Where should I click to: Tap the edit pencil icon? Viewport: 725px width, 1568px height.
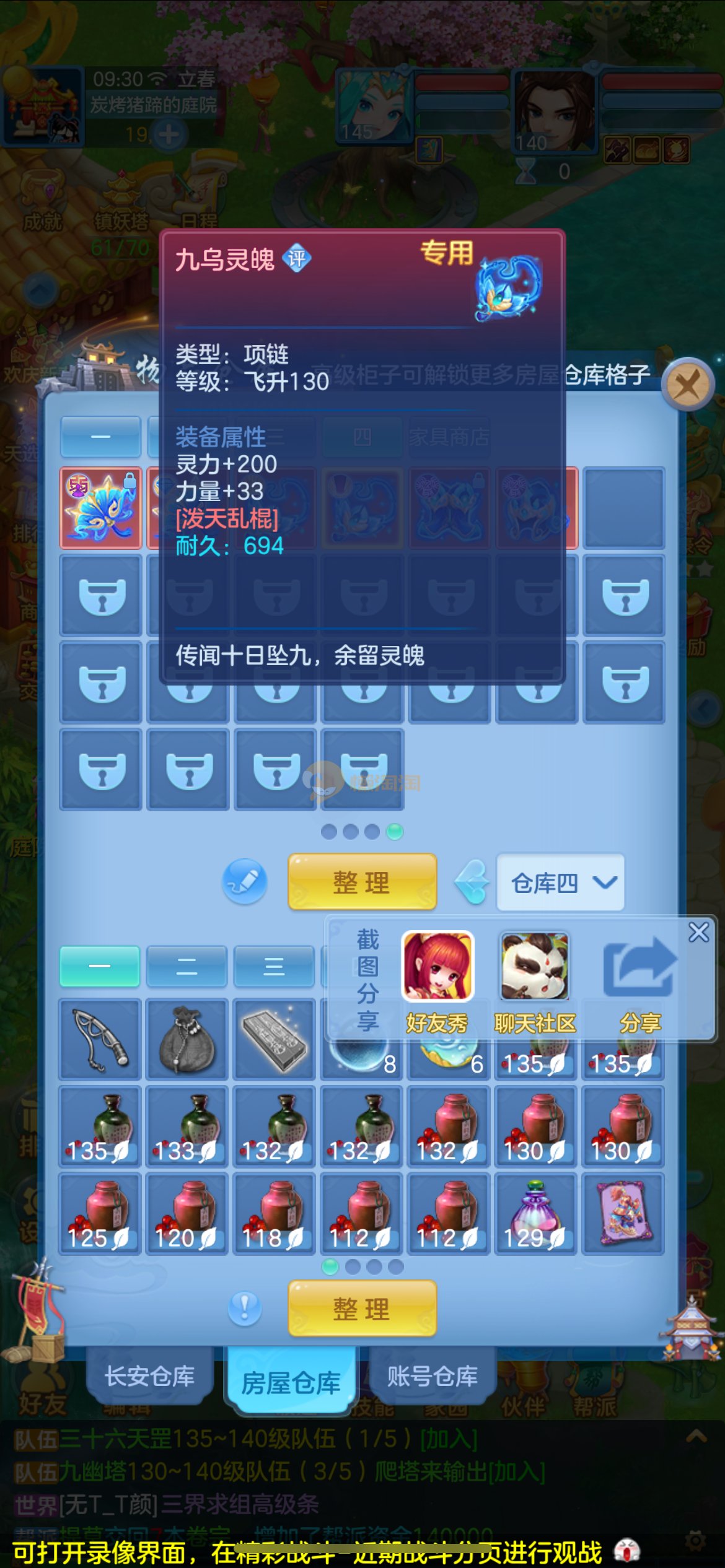pos(245,881)
